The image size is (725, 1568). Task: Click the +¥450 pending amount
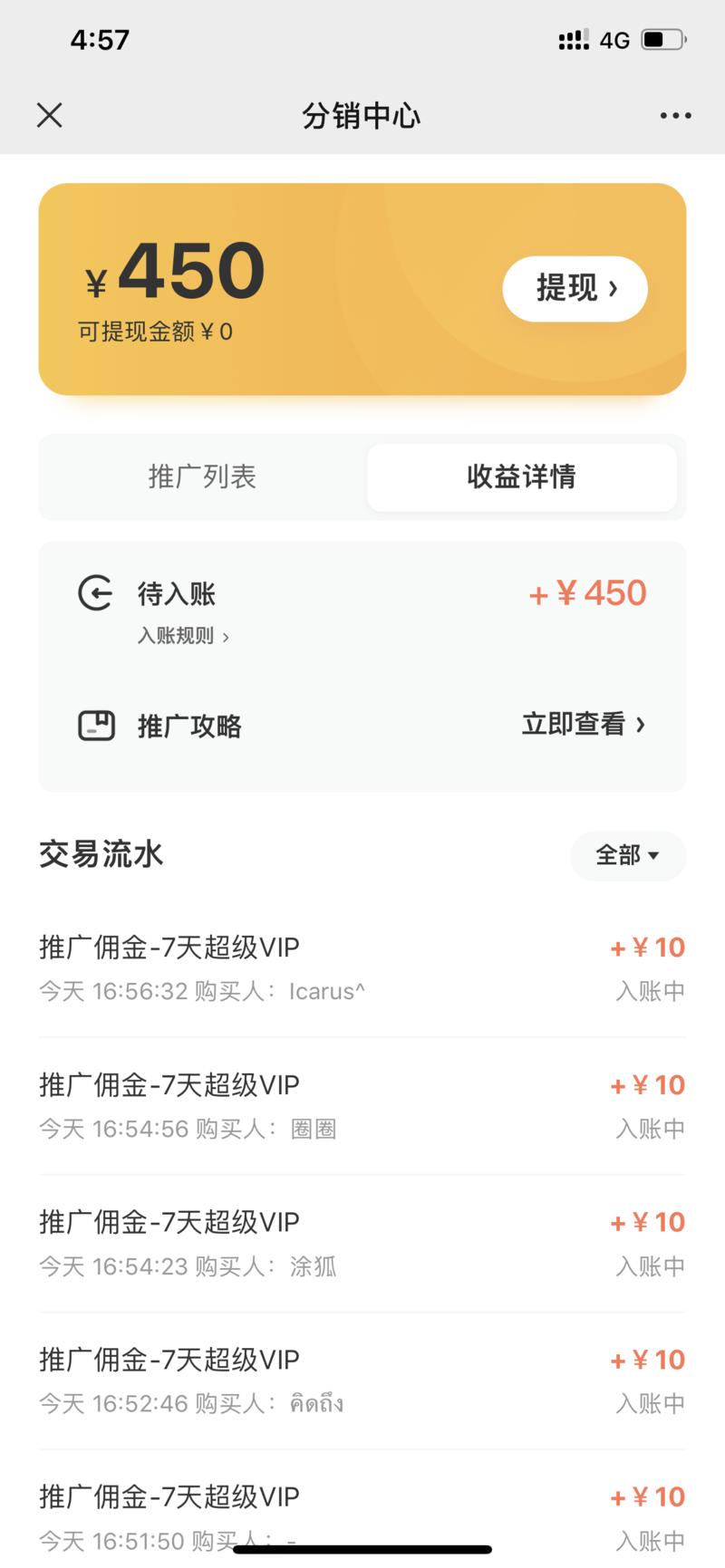pos(587,592)
